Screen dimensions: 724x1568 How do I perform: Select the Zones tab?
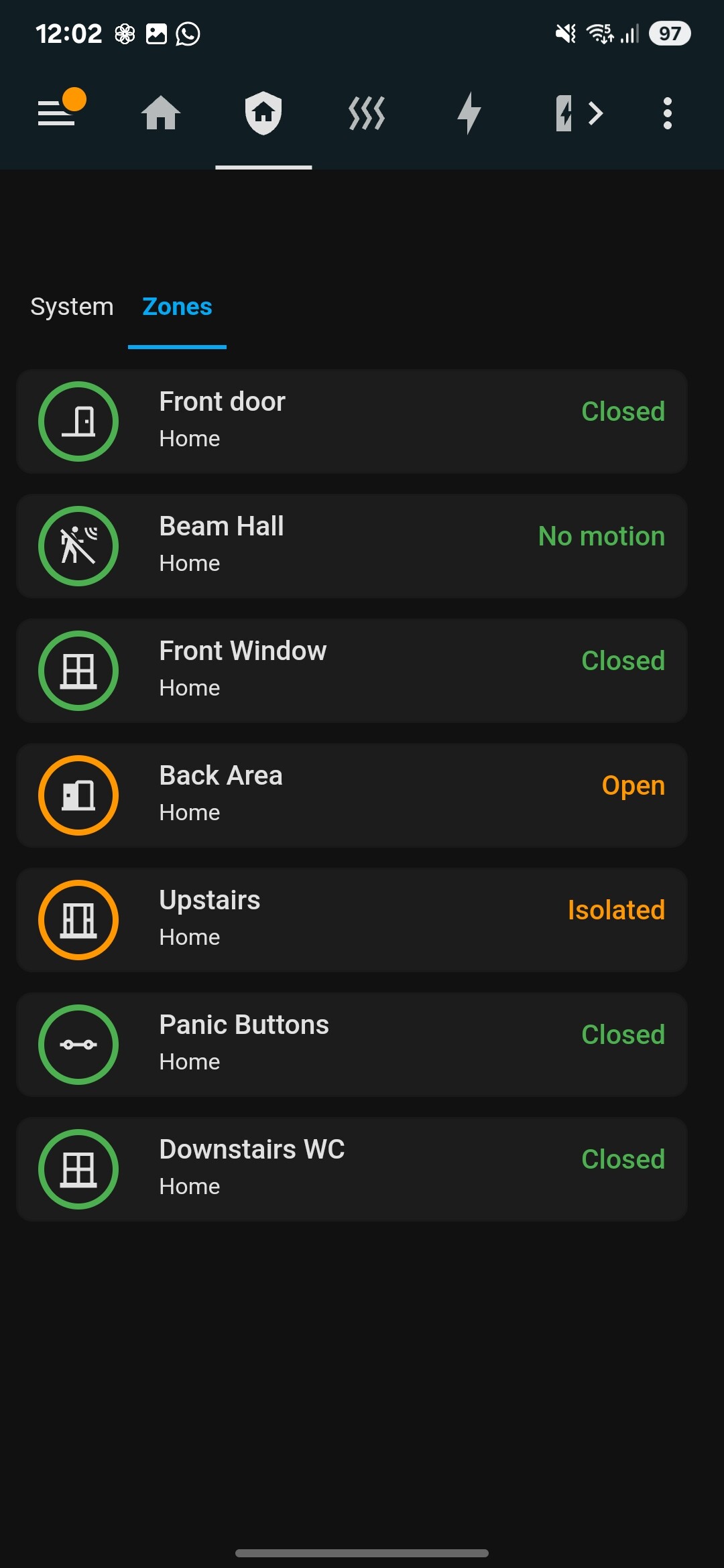coord(177,307)
